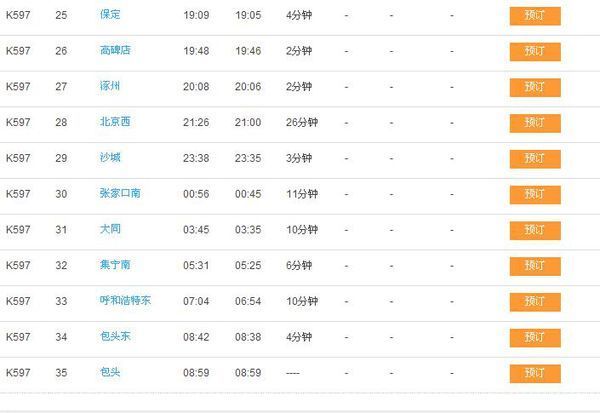Book the 集宁南 stop
The image size is (600, 413).
coord(535,265)
